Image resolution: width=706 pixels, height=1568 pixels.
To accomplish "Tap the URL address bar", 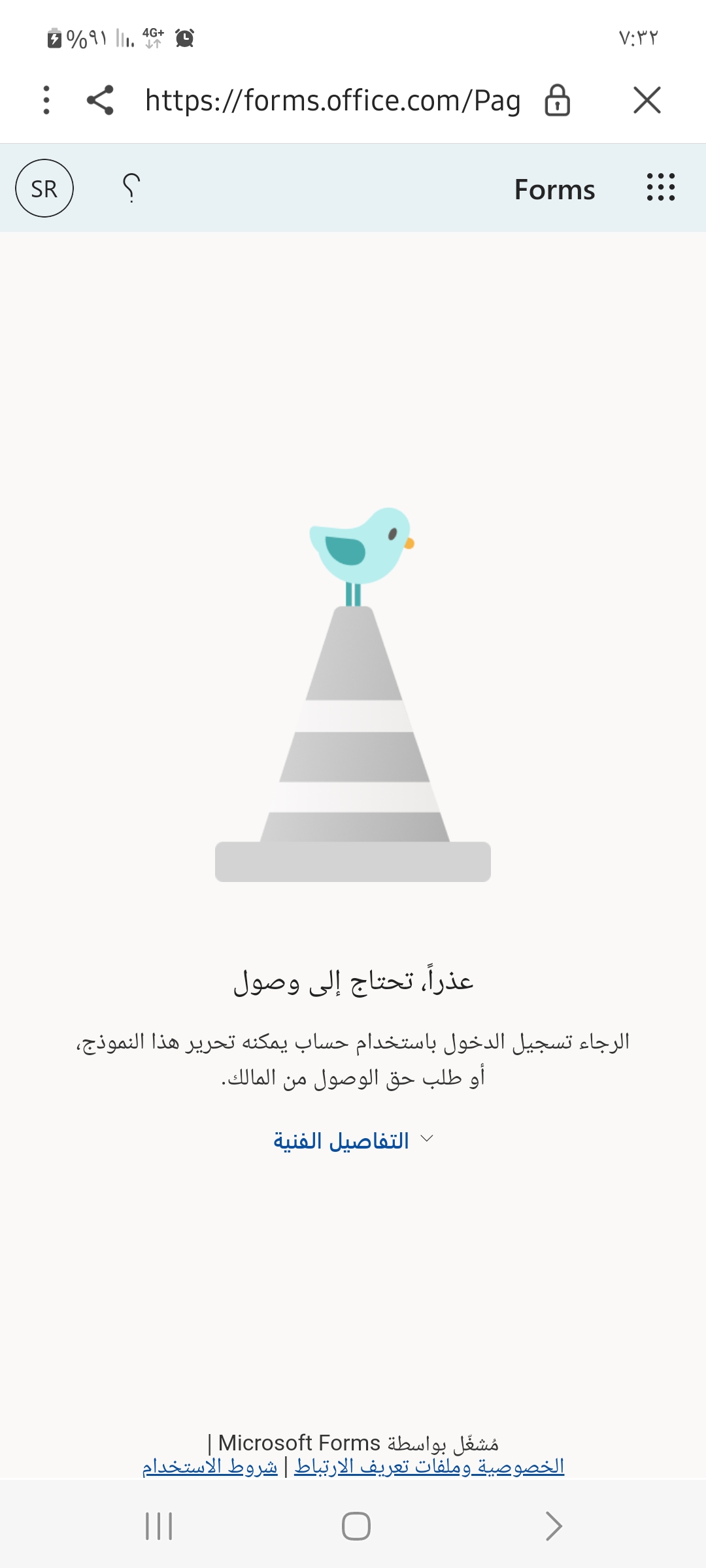I will click(332, 101).
